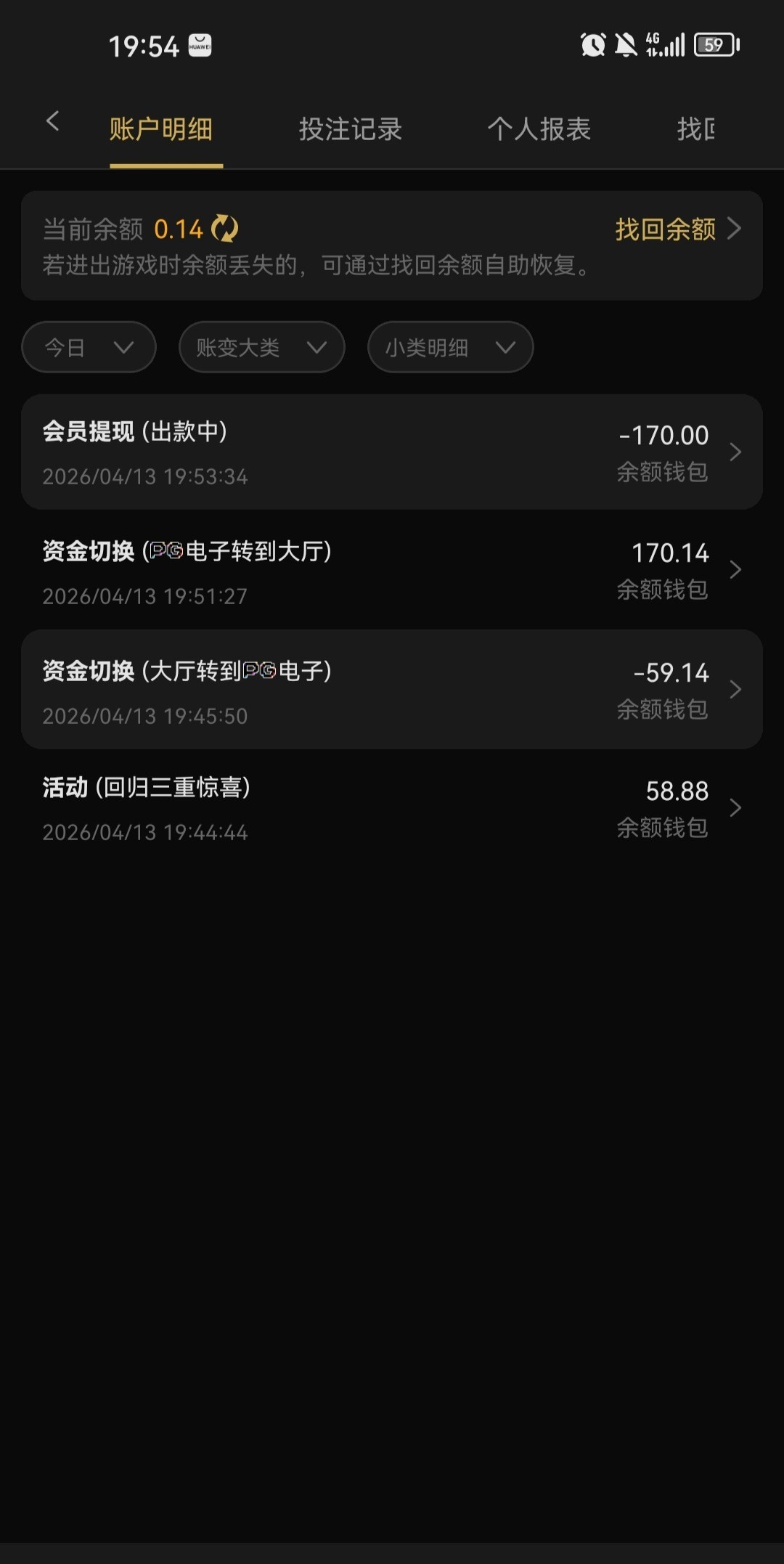View the 会员提现 (出款中) record
Image resolution: width=784 pixels, height=1564 pixels.
coord(392,452)
